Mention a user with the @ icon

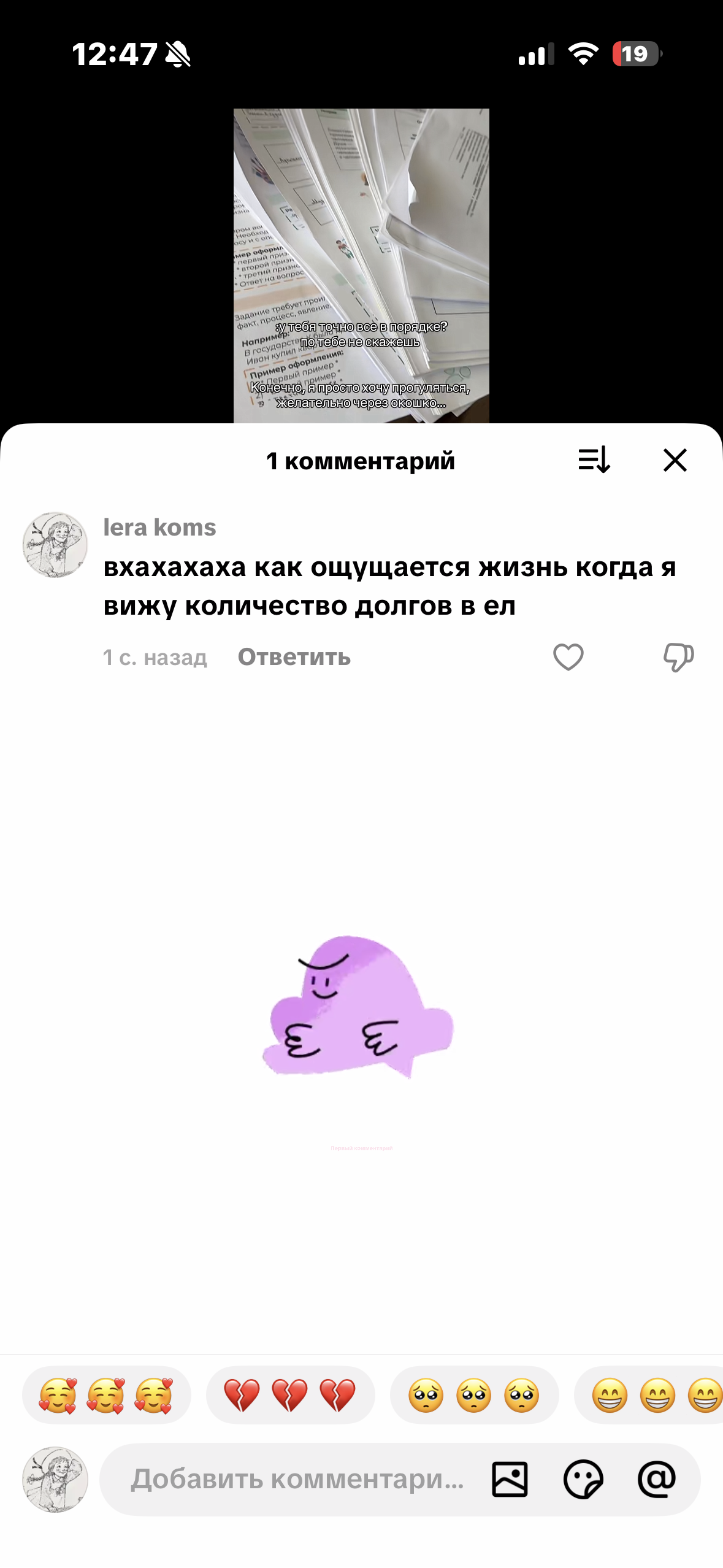[x=657, y=1479]
